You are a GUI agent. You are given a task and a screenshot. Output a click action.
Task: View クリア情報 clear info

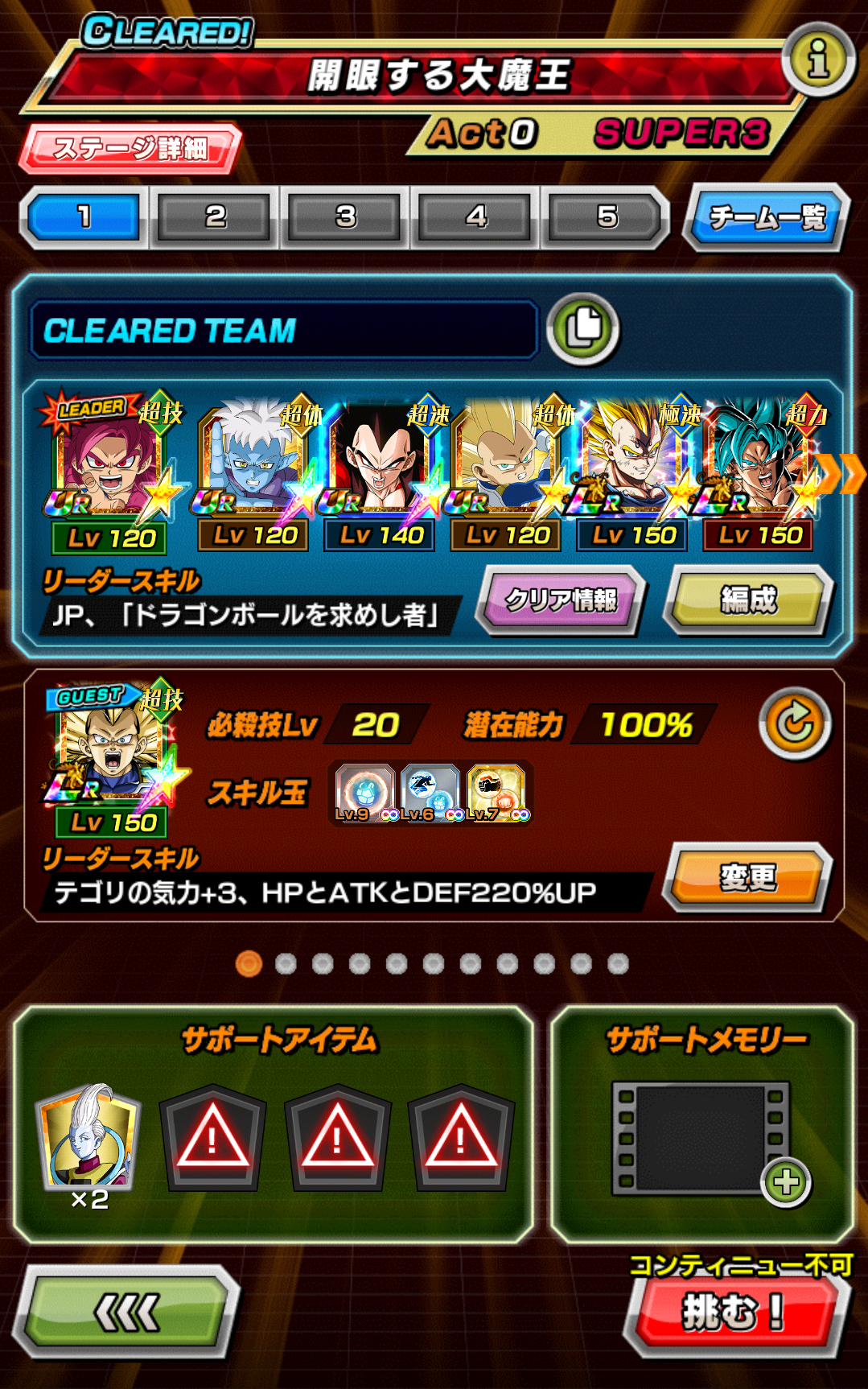click(x=562, y=600)
